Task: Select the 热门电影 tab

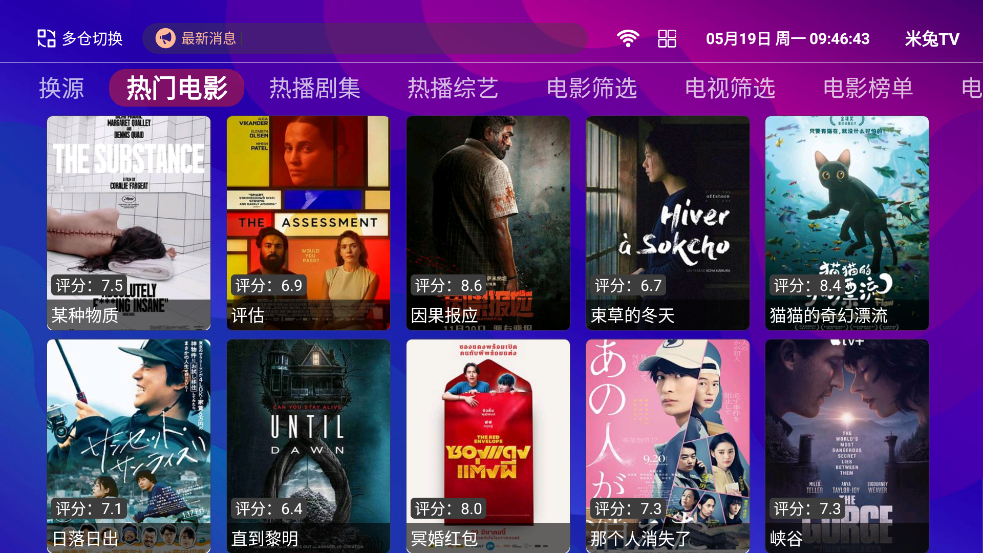Action: point(176,88)
